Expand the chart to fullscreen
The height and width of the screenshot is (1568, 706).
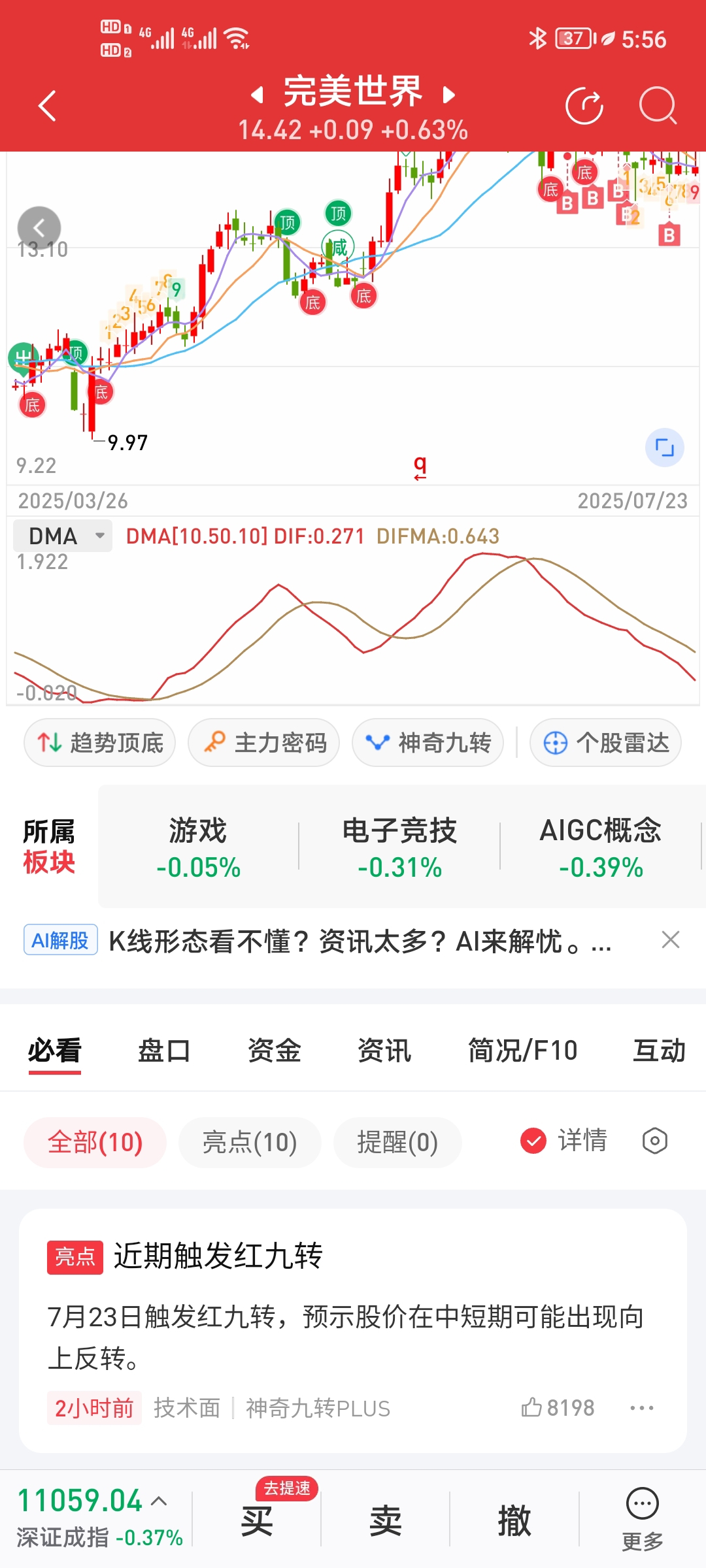tap(664, 448)
